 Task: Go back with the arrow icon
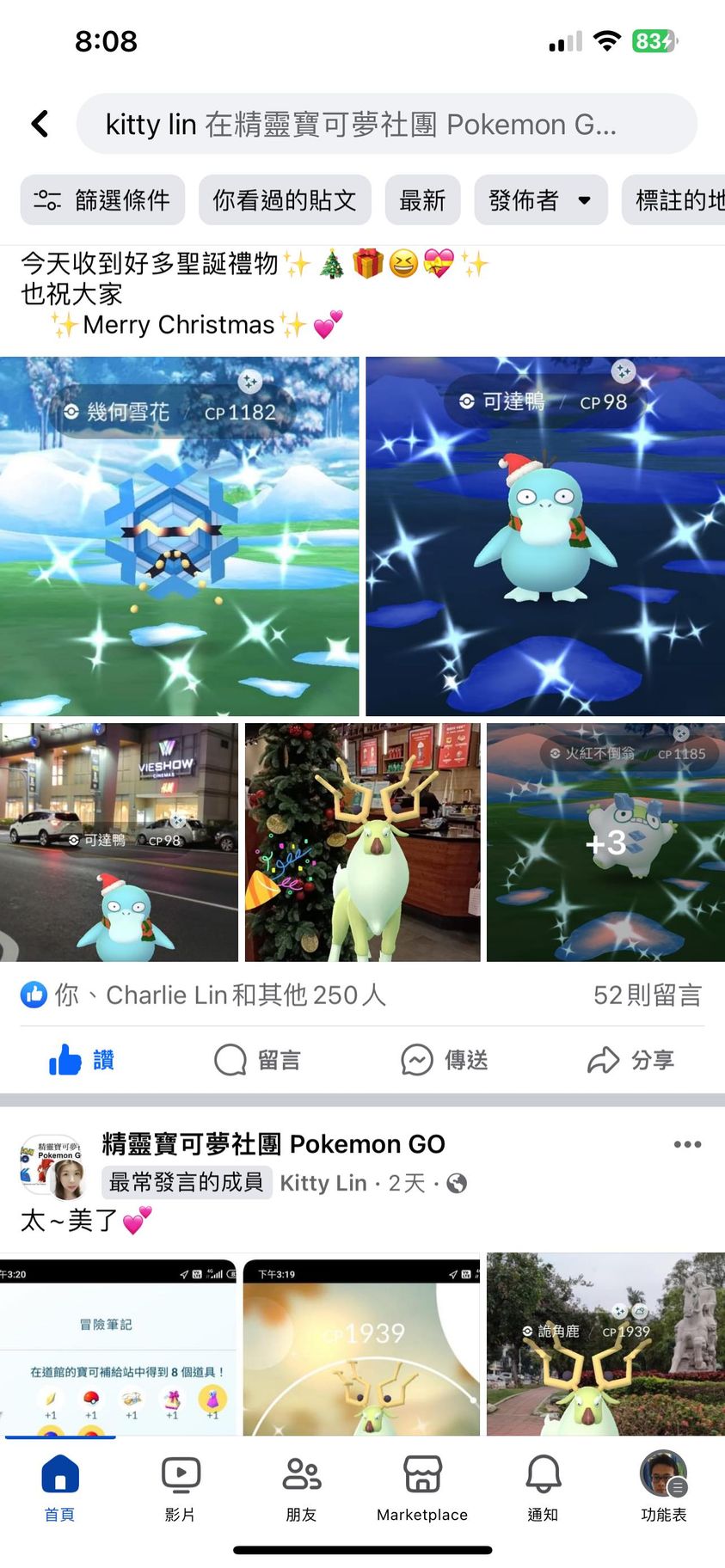pyautogui.click(x=40, y=124)
